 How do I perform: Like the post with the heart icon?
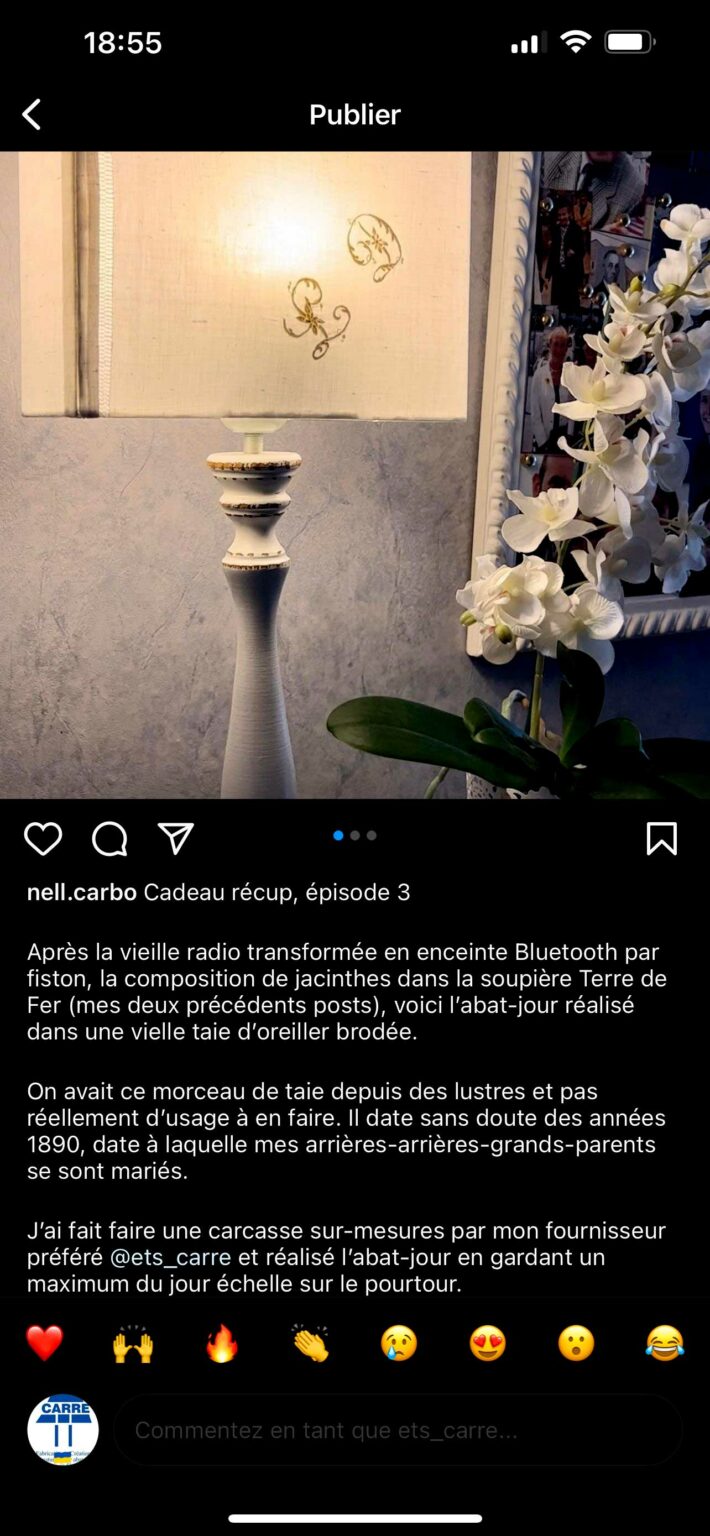[x=43, y=839]
